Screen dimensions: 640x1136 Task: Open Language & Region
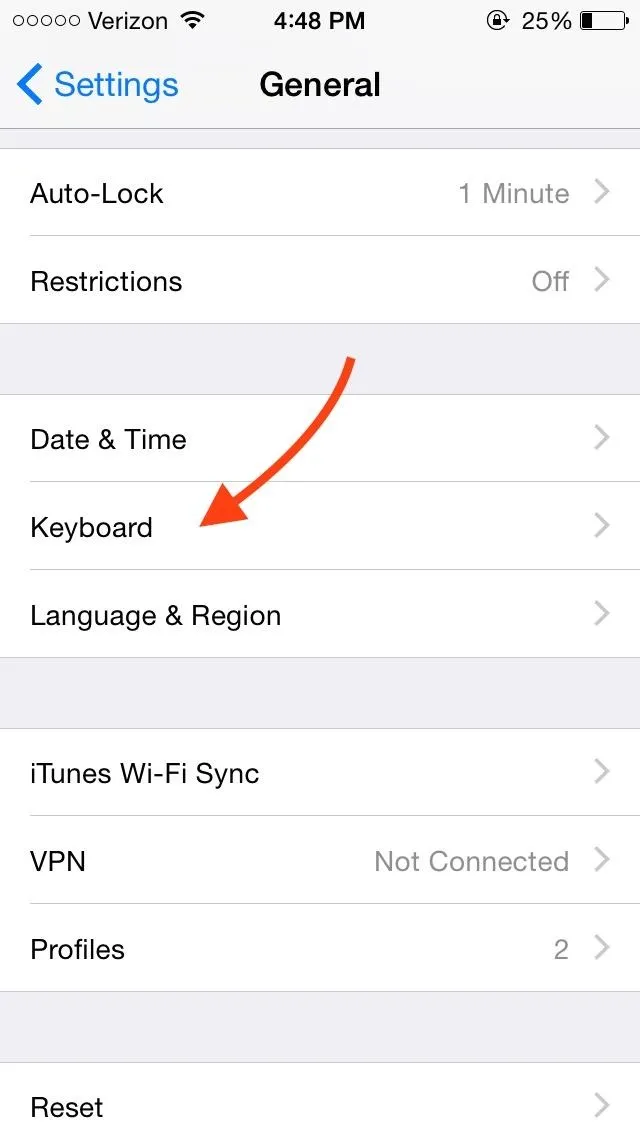[x=320, y=614]
